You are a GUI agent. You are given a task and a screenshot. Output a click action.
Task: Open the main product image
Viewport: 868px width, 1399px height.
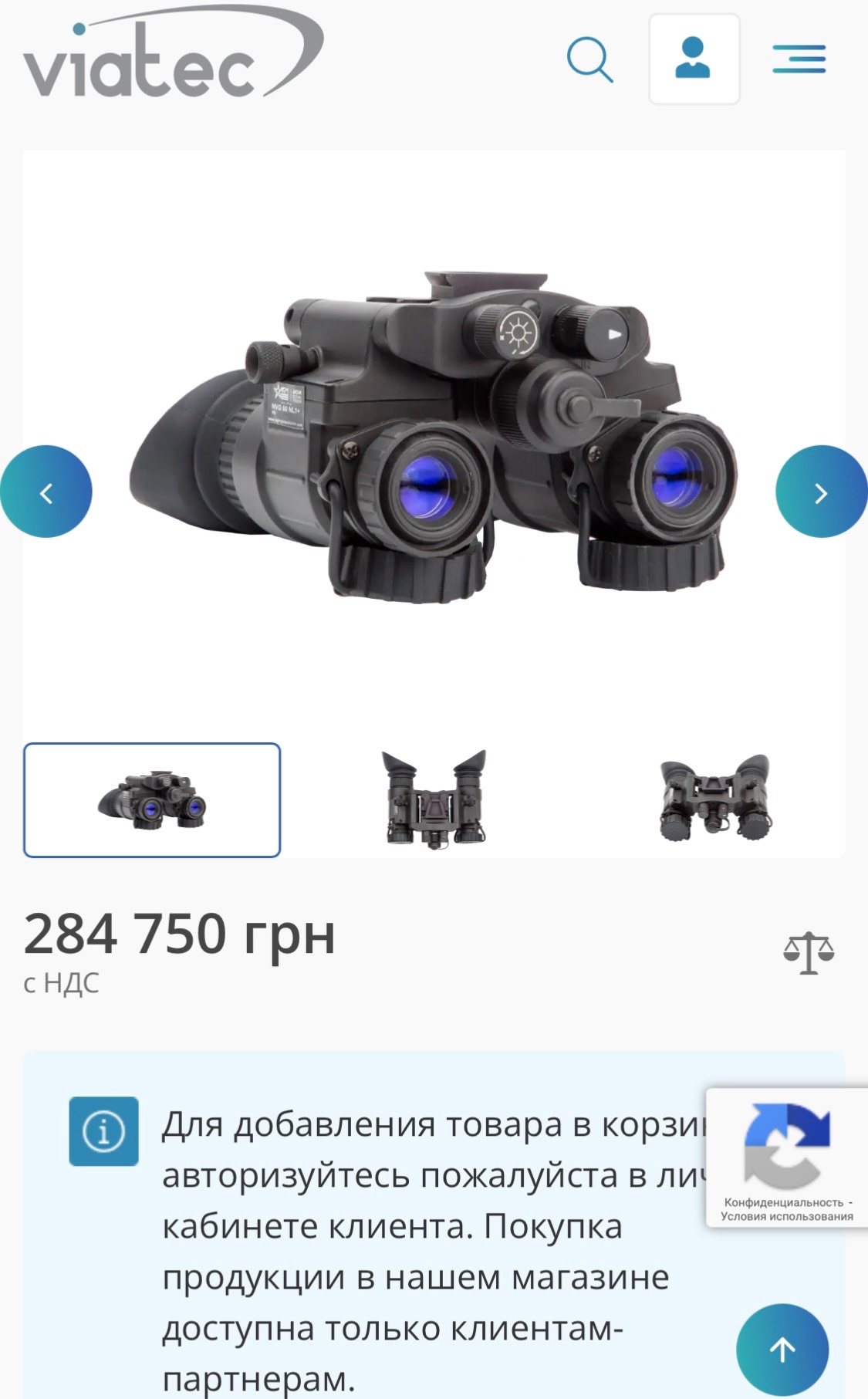[x=434, y=438]
